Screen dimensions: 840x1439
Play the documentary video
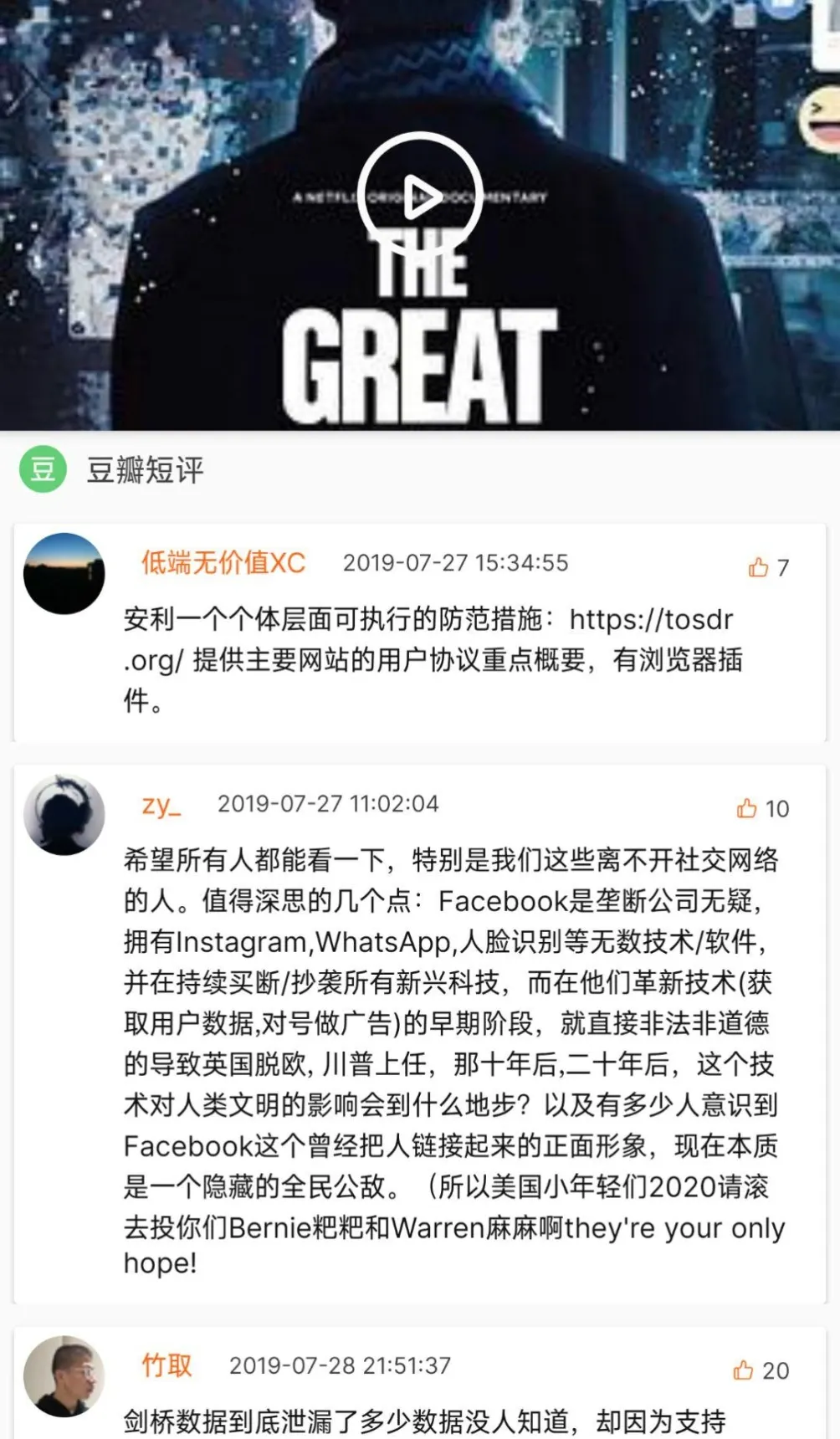(x=420, y=196)
